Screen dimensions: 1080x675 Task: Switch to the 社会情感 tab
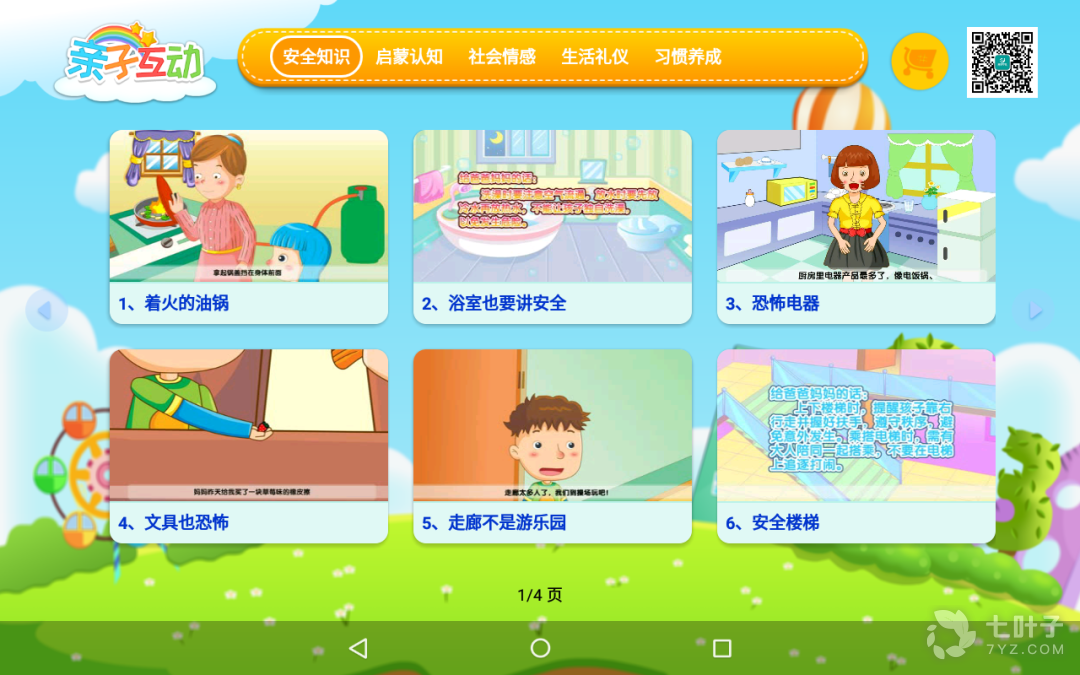tap(502, 56)
